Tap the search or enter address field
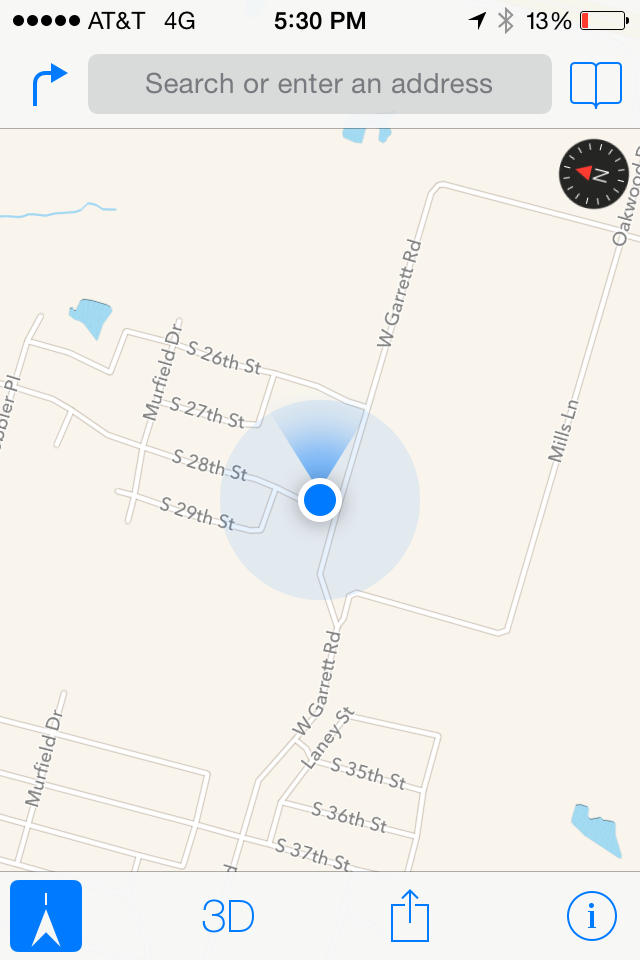 tap(319, 84)
